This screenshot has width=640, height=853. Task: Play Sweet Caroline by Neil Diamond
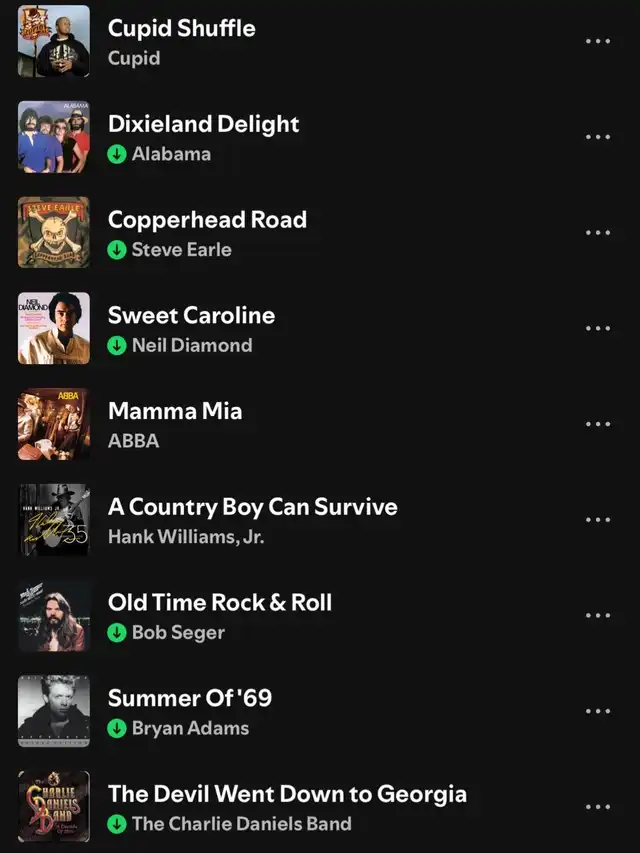click(x=191, y=316)
